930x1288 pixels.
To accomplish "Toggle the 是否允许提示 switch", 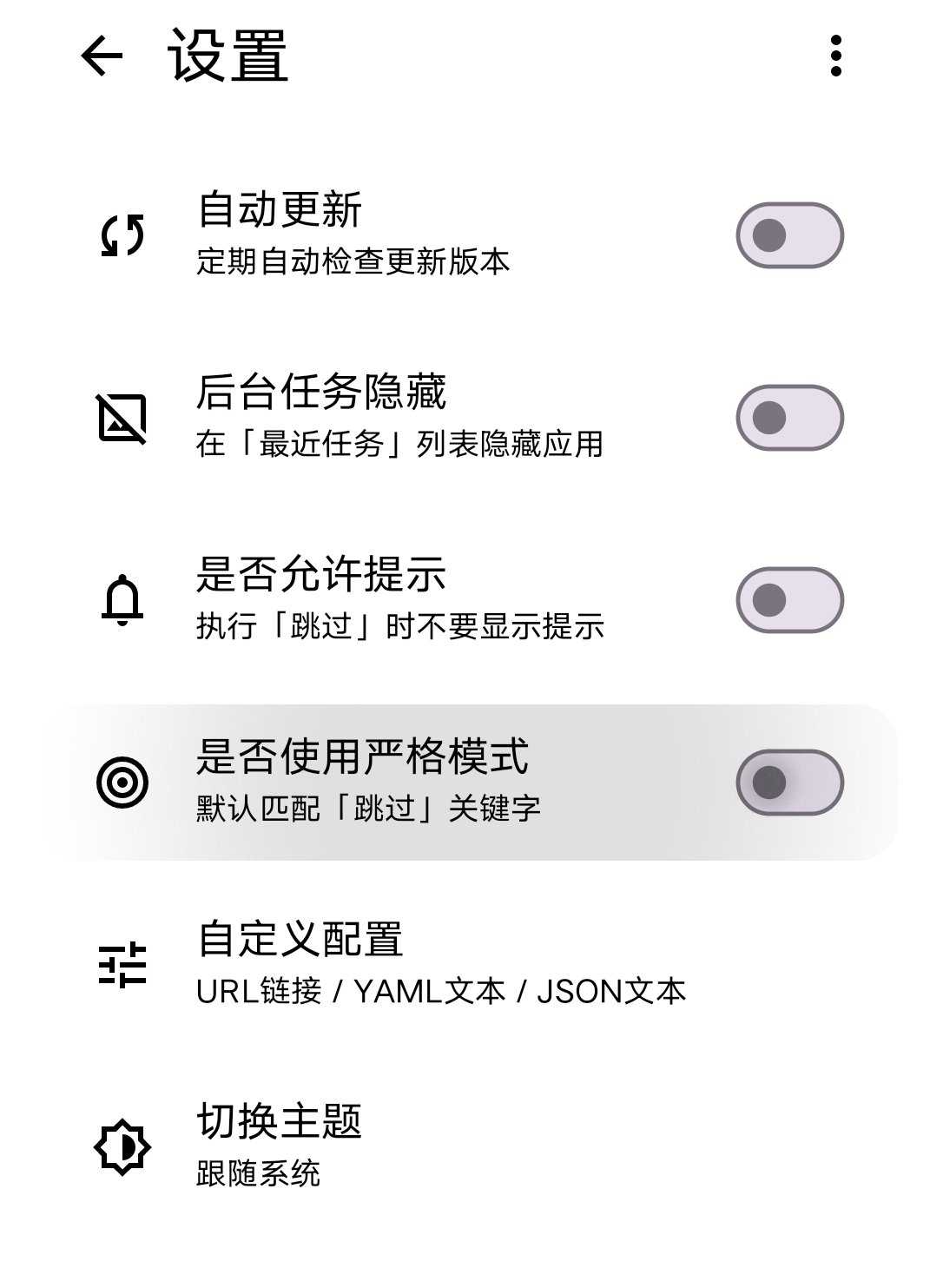I will point(789,600).
